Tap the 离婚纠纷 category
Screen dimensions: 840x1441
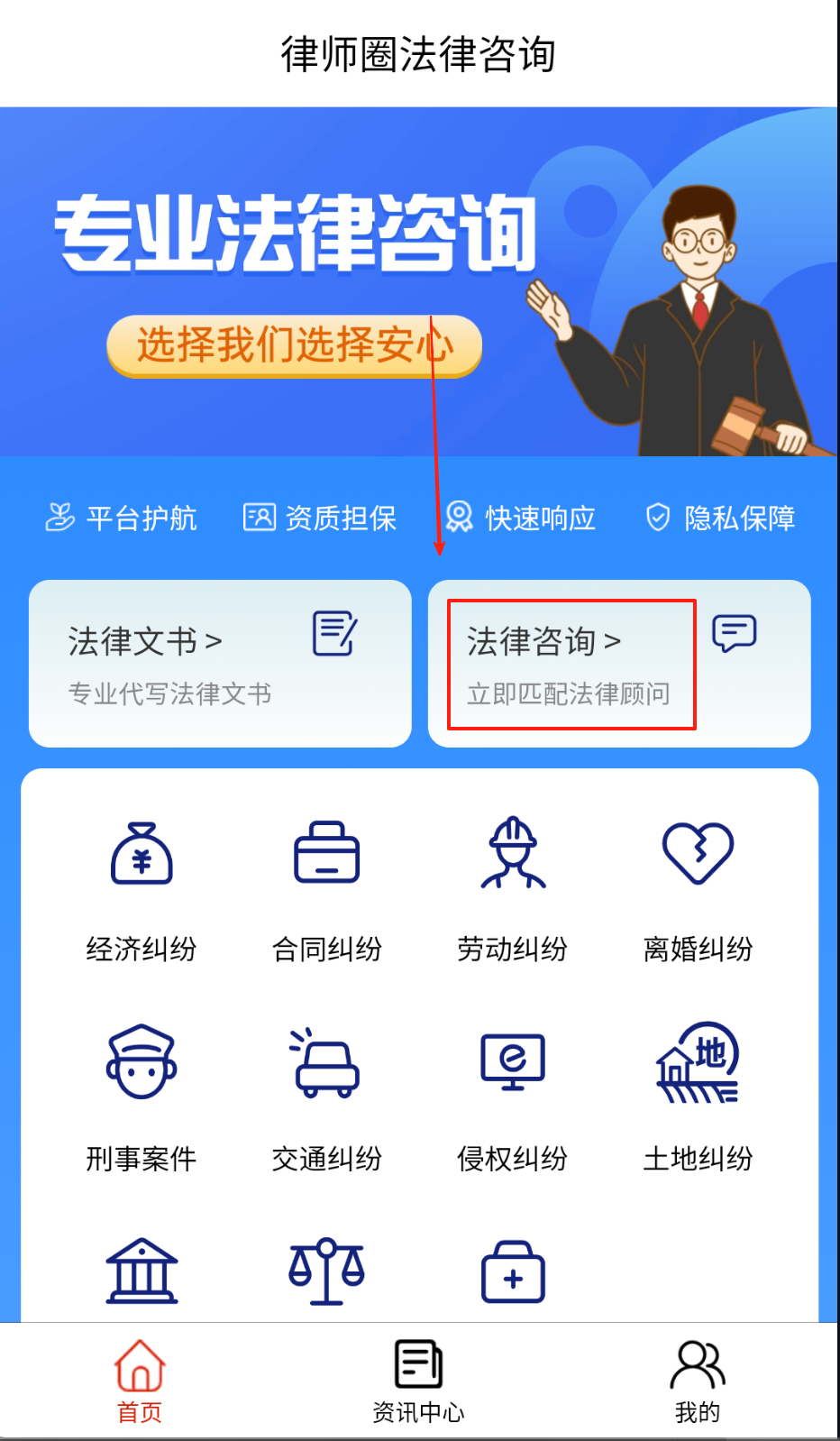coord(698,888)
